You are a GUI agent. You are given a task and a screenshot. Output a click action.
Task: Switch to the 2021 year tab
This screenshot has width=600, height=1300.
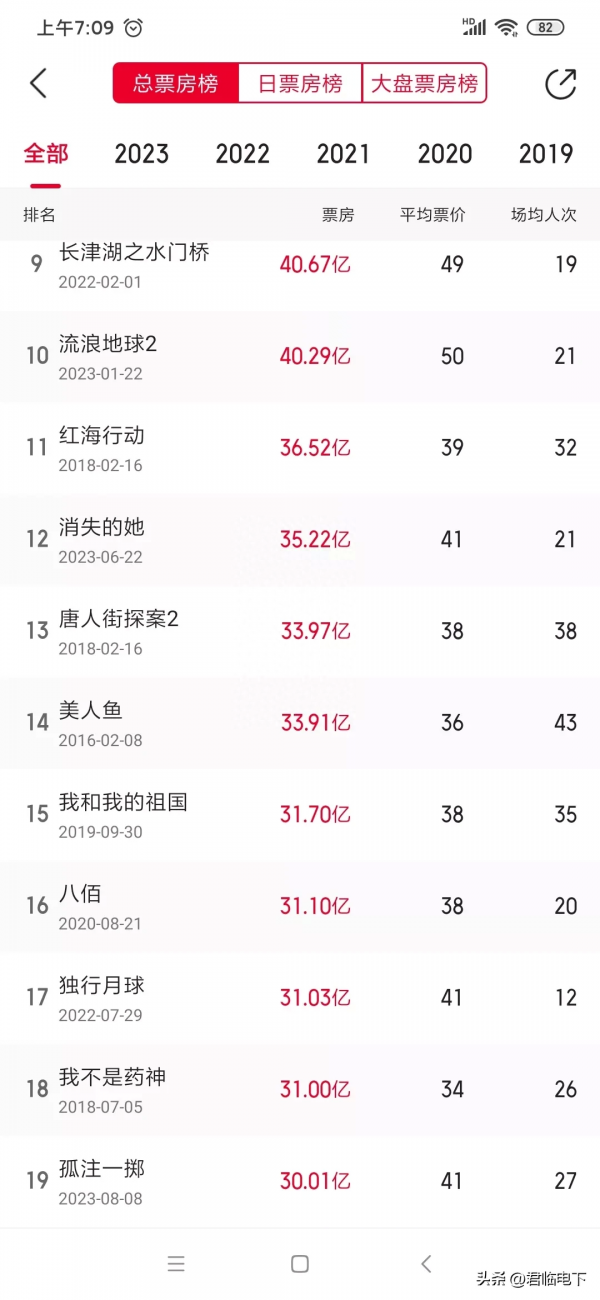click(343, 154)
